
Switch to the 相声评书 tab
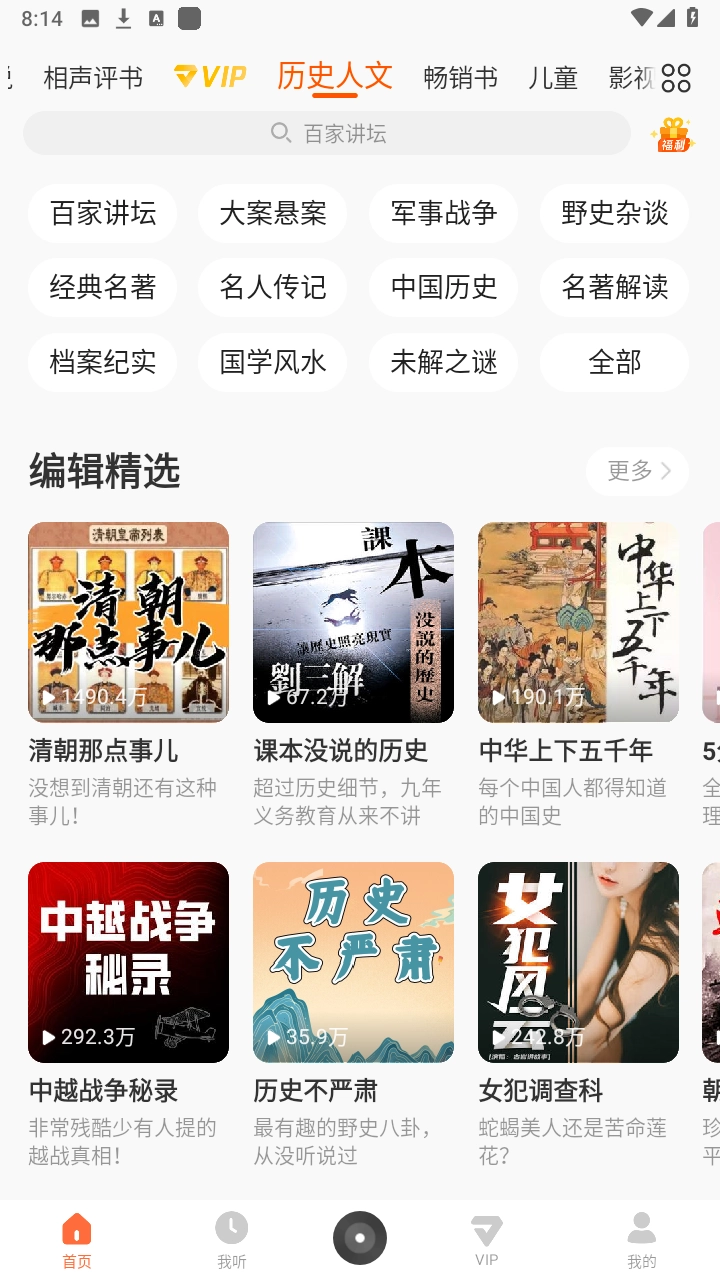[x=93, y=78]
